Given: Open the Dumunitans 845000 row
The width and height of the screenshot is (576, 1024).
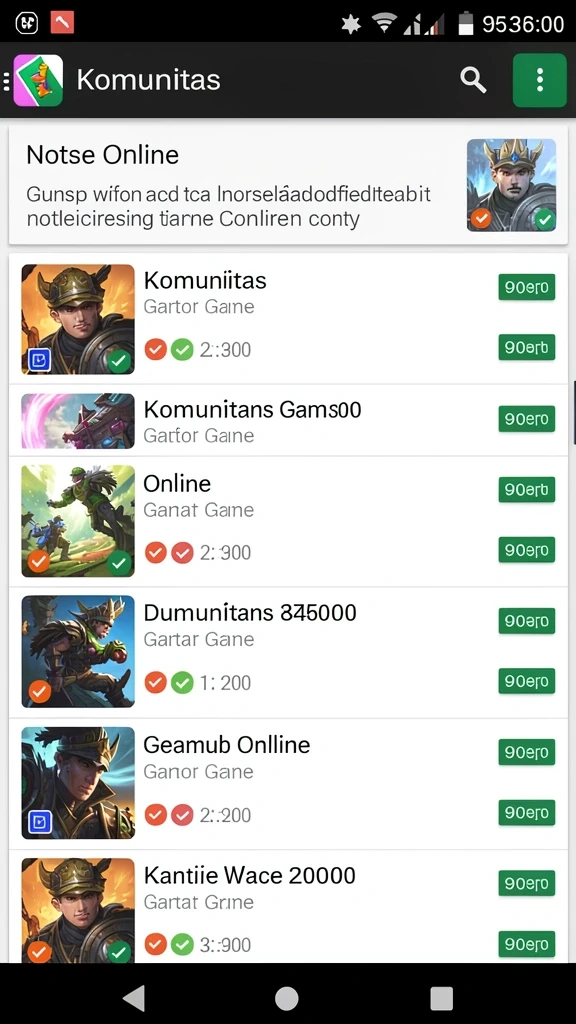Looking at the screenshot, I should tap(288, 652).
